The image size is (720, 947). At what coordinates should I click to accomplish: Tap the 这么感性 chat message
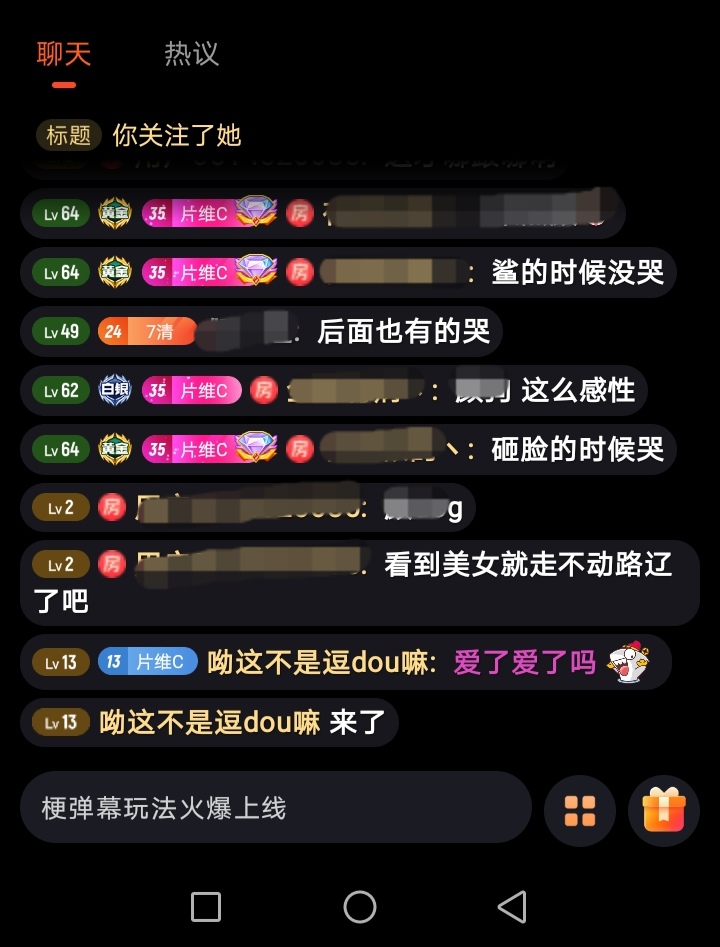577,390
